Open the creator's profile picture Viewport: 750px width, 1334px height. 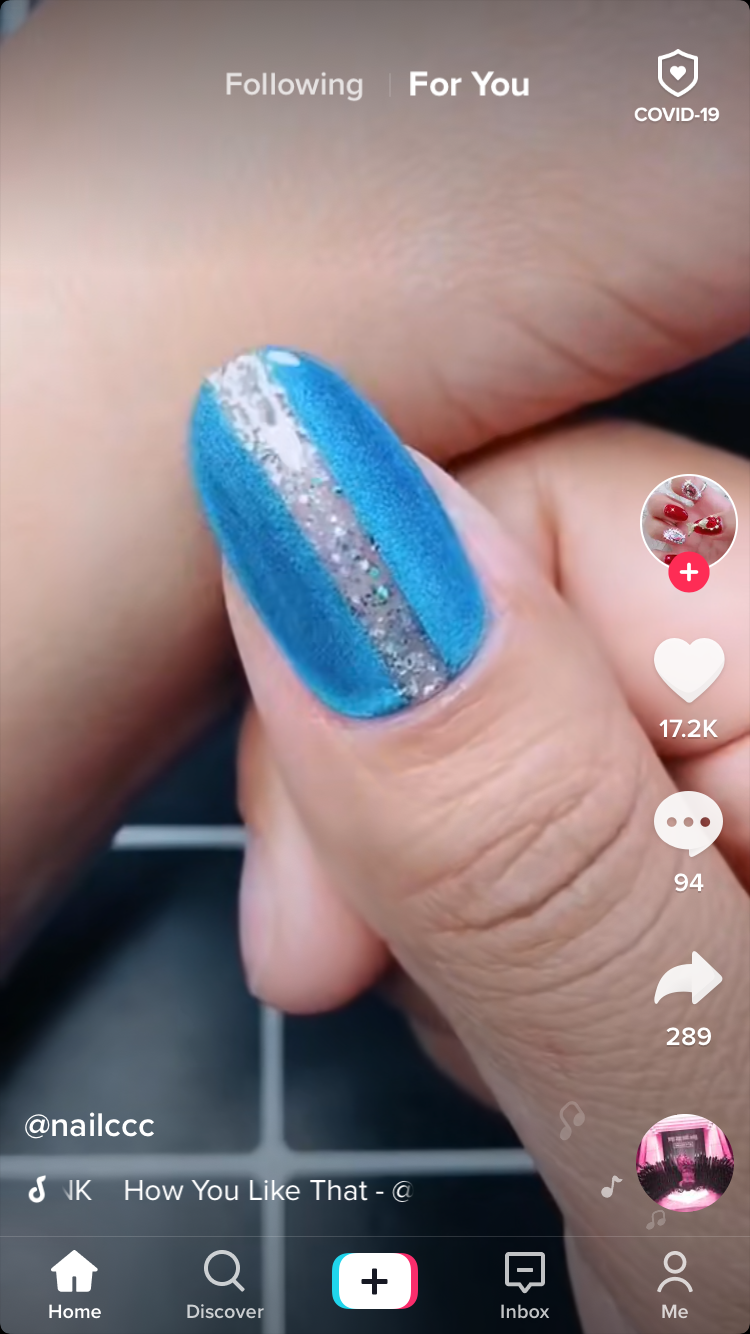click(x=688, y=522)
